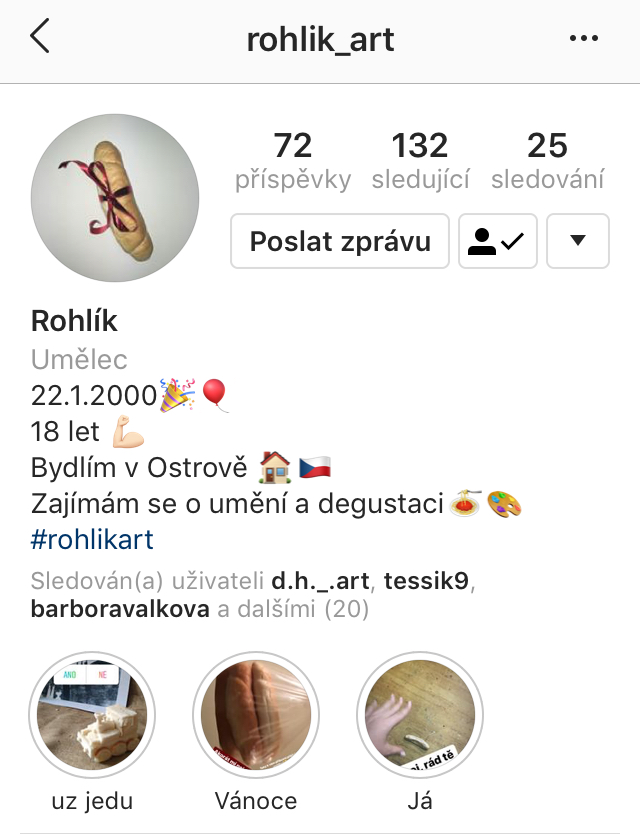Image resolution: width=640 pixels, height=836 pixels.
Task: Play the 'uz jedu' story highlight
Action: 92,716
